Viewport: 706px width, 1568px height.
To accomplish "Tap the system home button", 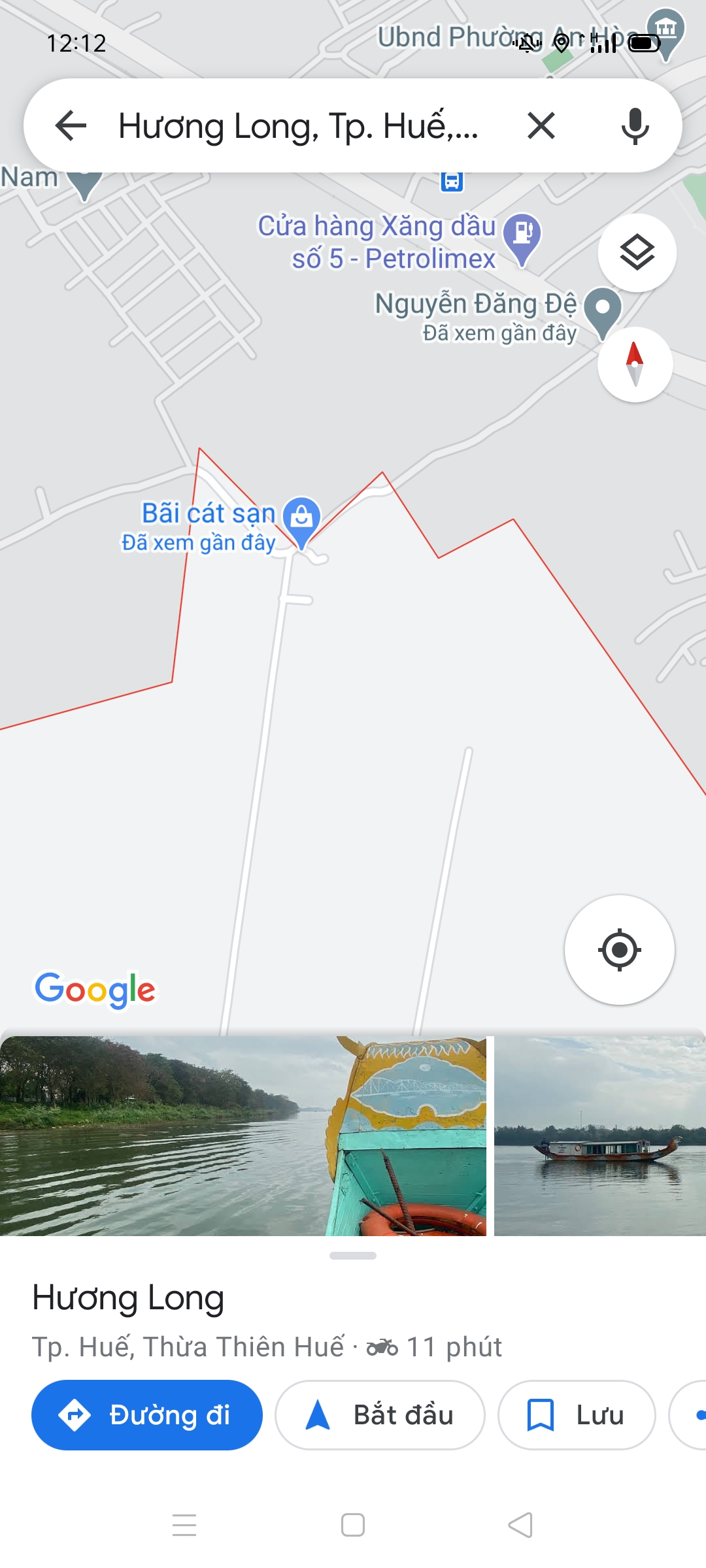I will point(353,1526).
